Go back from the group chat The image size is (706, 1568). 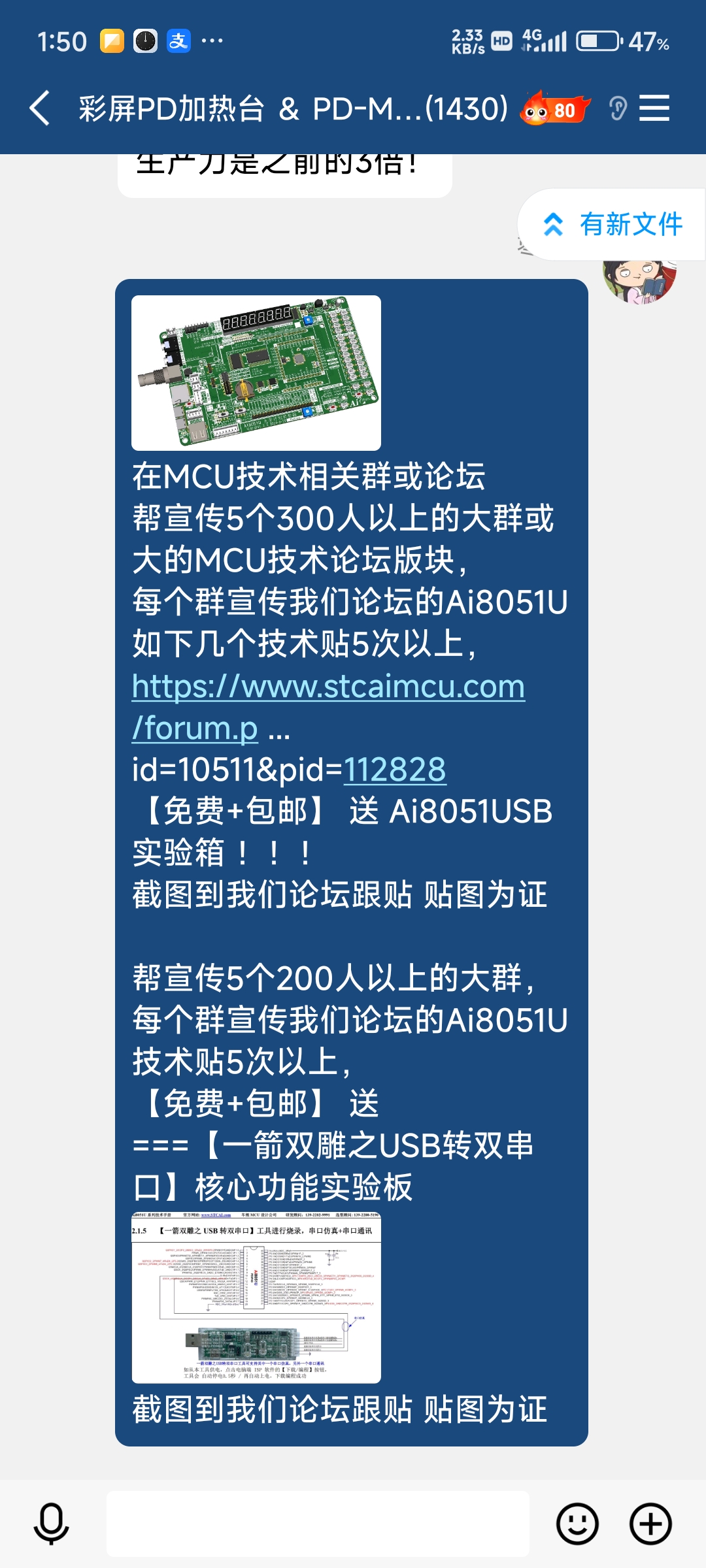(40, 108)
